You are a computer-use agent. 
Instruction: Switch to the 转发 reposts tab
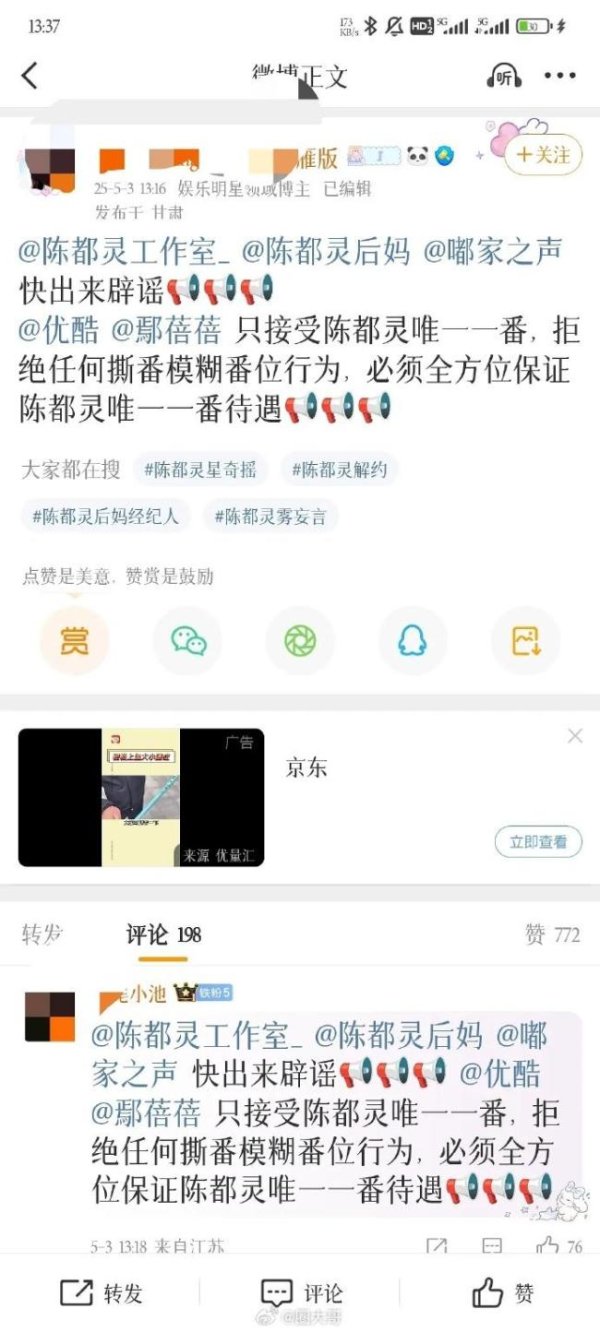pyautogui.click(x=42, y=934)
